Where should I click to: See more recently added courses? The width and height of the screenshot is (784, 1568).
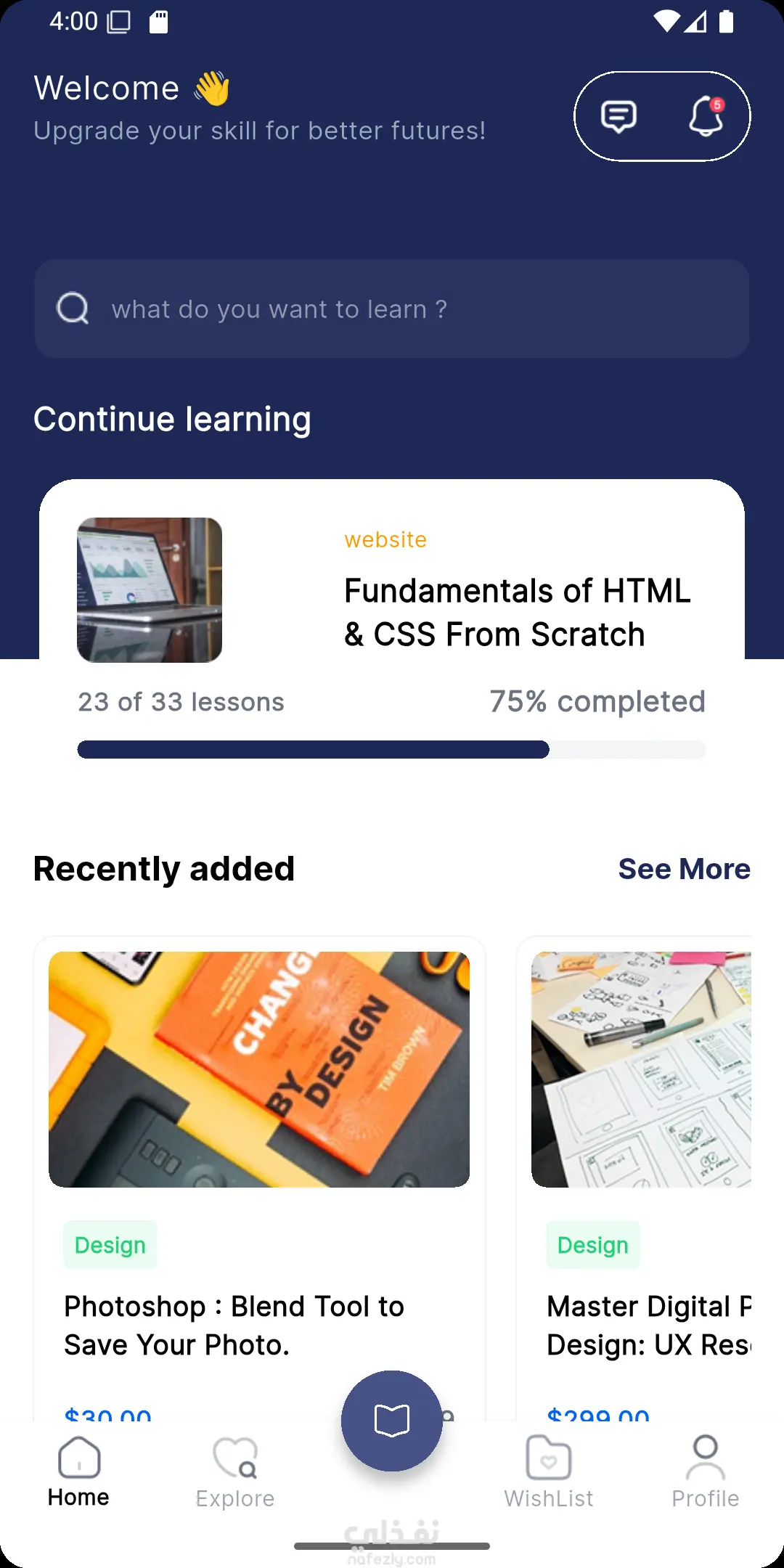point(684,869)
